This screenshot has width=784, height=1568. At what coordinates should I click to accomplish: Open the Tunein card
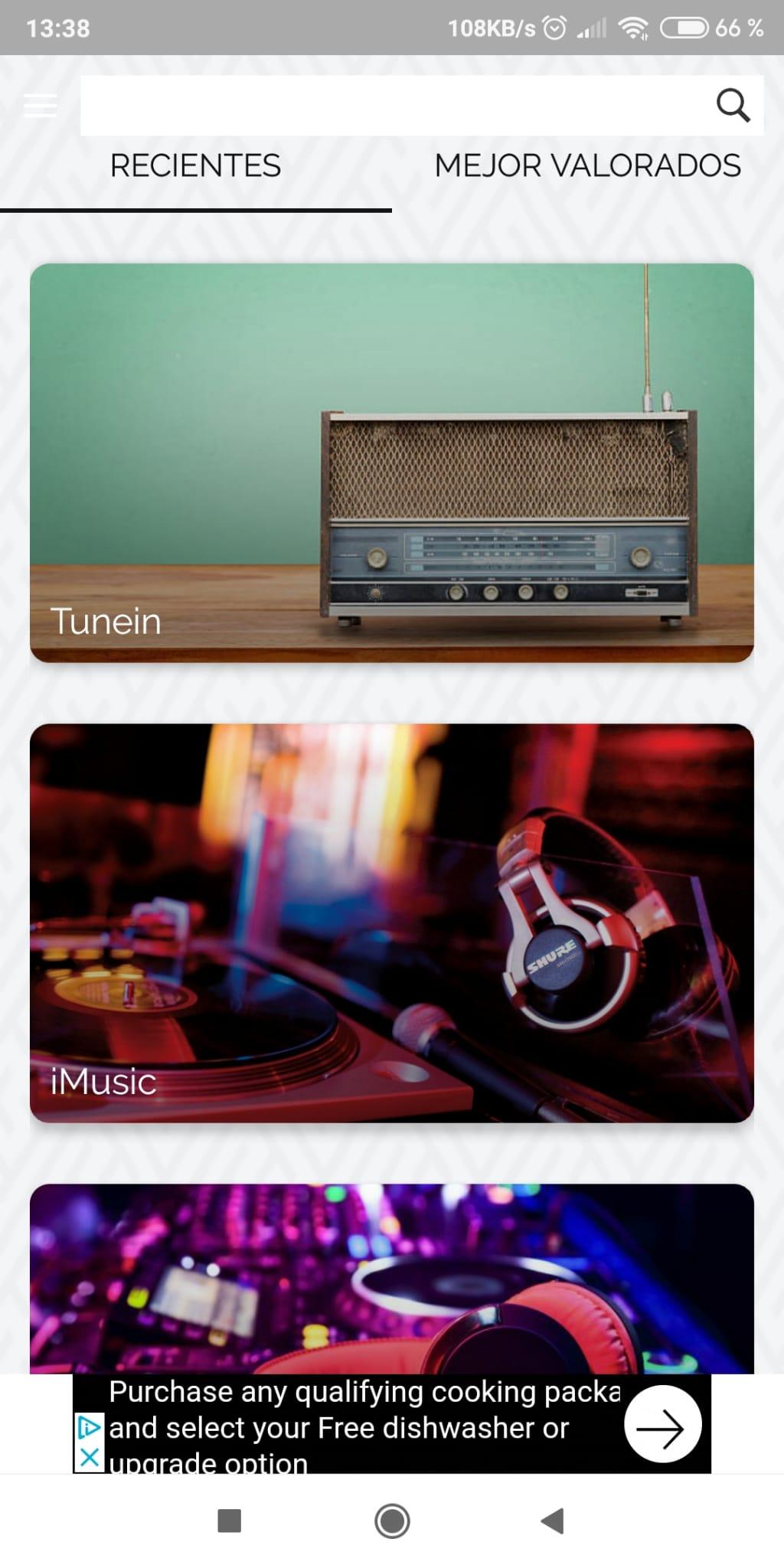[x=392, y=462]
